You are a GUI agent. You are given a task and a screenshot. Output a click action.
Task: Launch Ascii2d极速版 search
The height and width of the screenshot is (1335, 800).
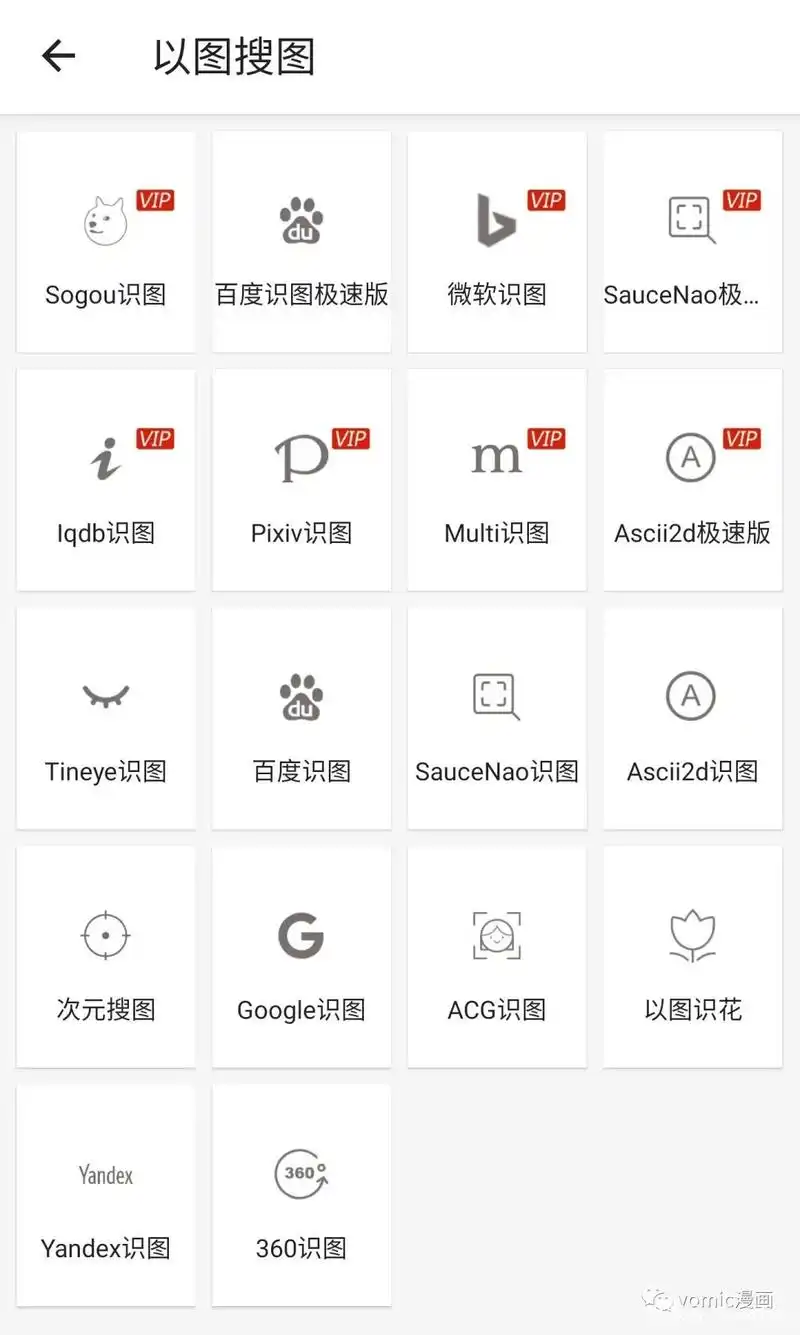click(x=692, y=480)
